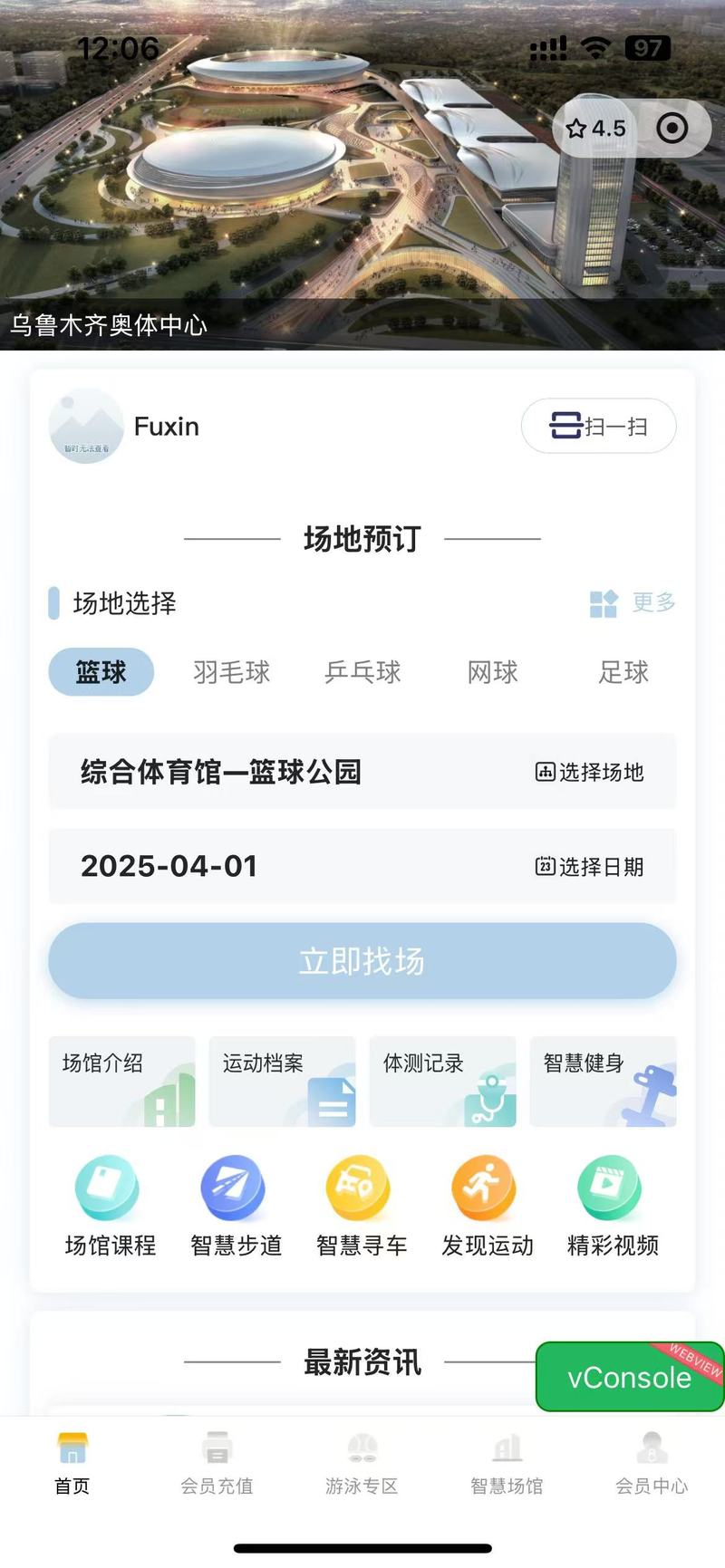This screenshot has height=1568, width=725.
Task: View the 体测记录 card
Action: click(442, 1082)
